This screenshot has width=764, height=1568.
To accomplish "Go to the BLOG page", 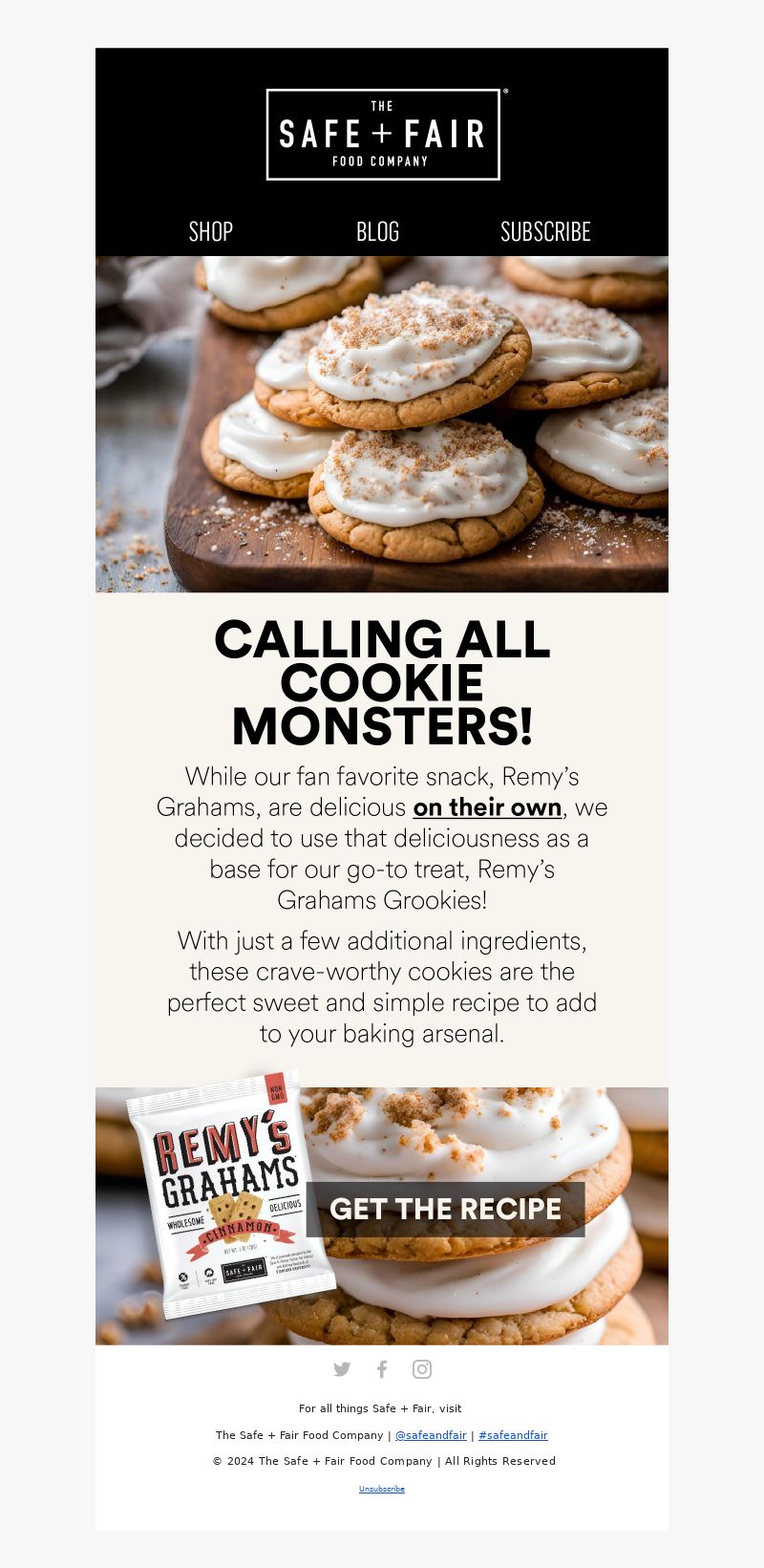I will pyautogui.click(x=377, y=231).
